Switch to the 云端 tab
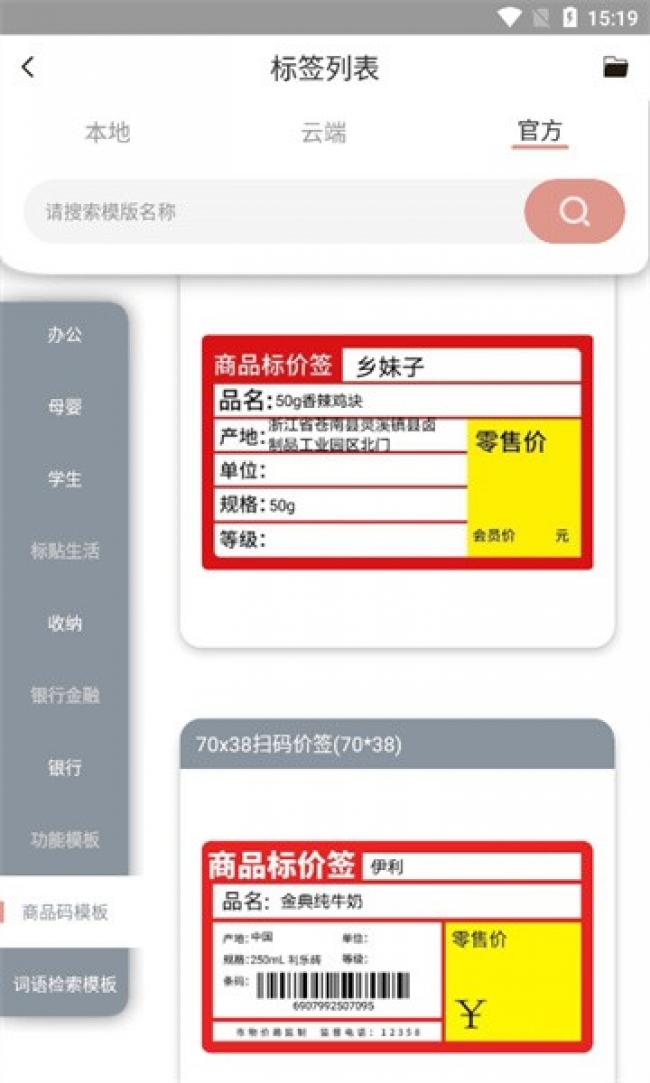Image resolution: width=650 pixels, height=1083 pixels. pyautogui.click(x=323, y=131)
